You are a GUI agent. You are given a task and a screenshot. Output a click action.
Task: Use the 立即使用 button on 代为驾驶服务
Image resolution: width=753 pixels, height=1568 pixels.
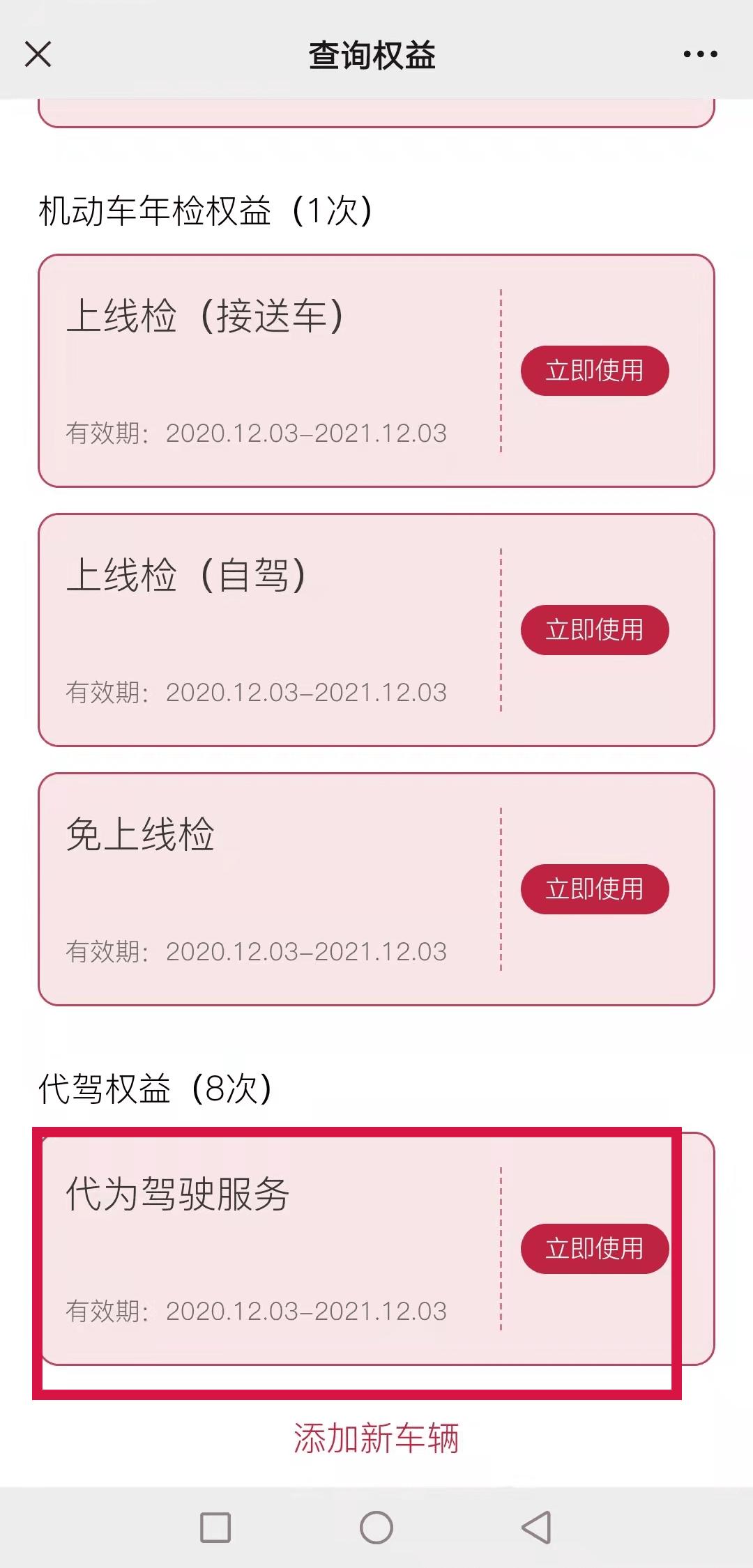(594, 1248)
